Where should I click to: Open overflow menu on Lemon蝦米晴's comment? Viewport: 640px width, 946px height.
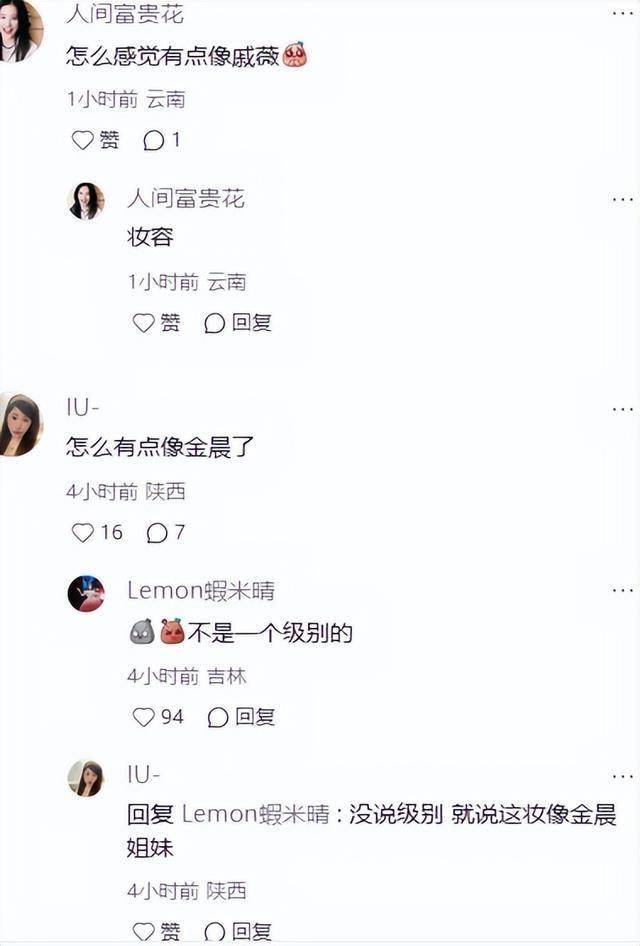[x=622, y=590]
